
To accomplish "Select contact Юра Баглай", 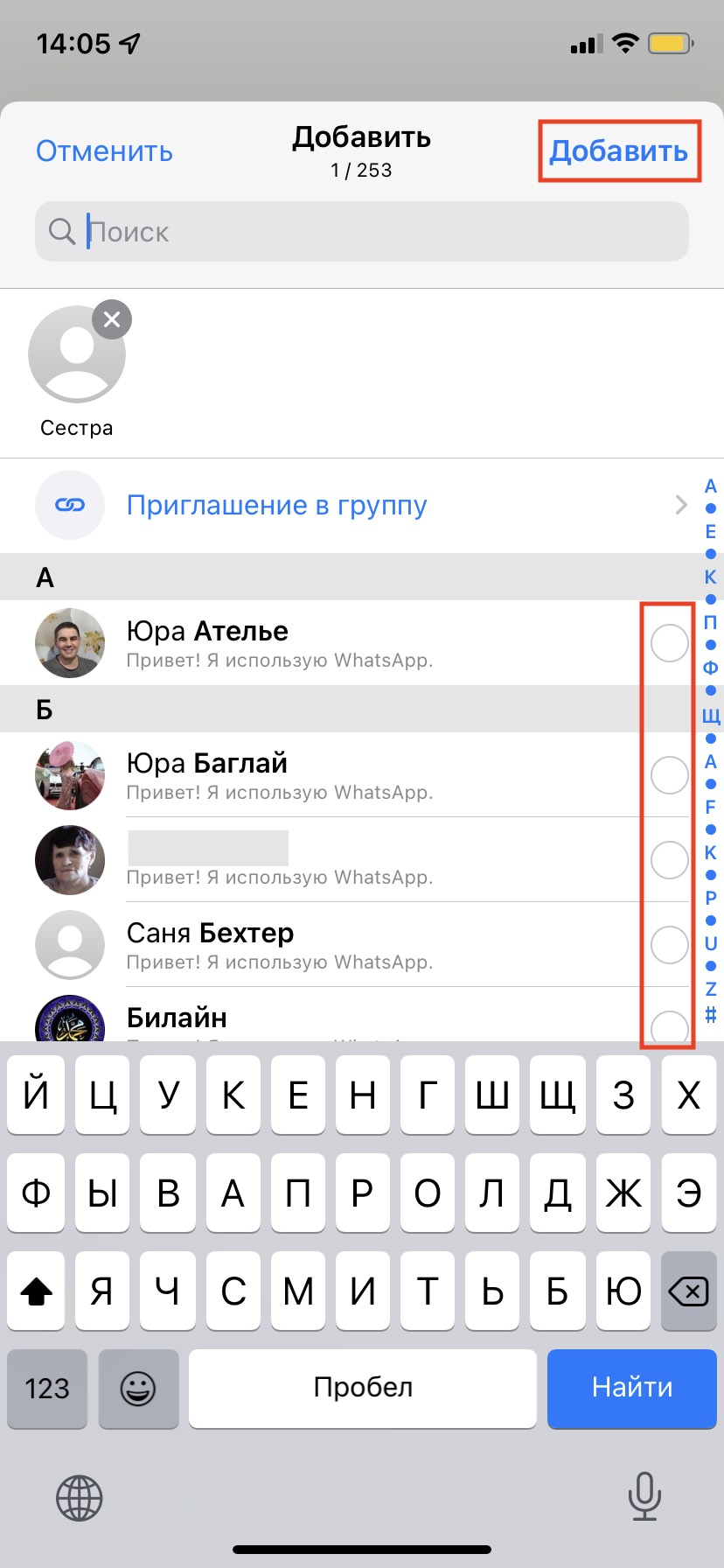I will [669, 775].
